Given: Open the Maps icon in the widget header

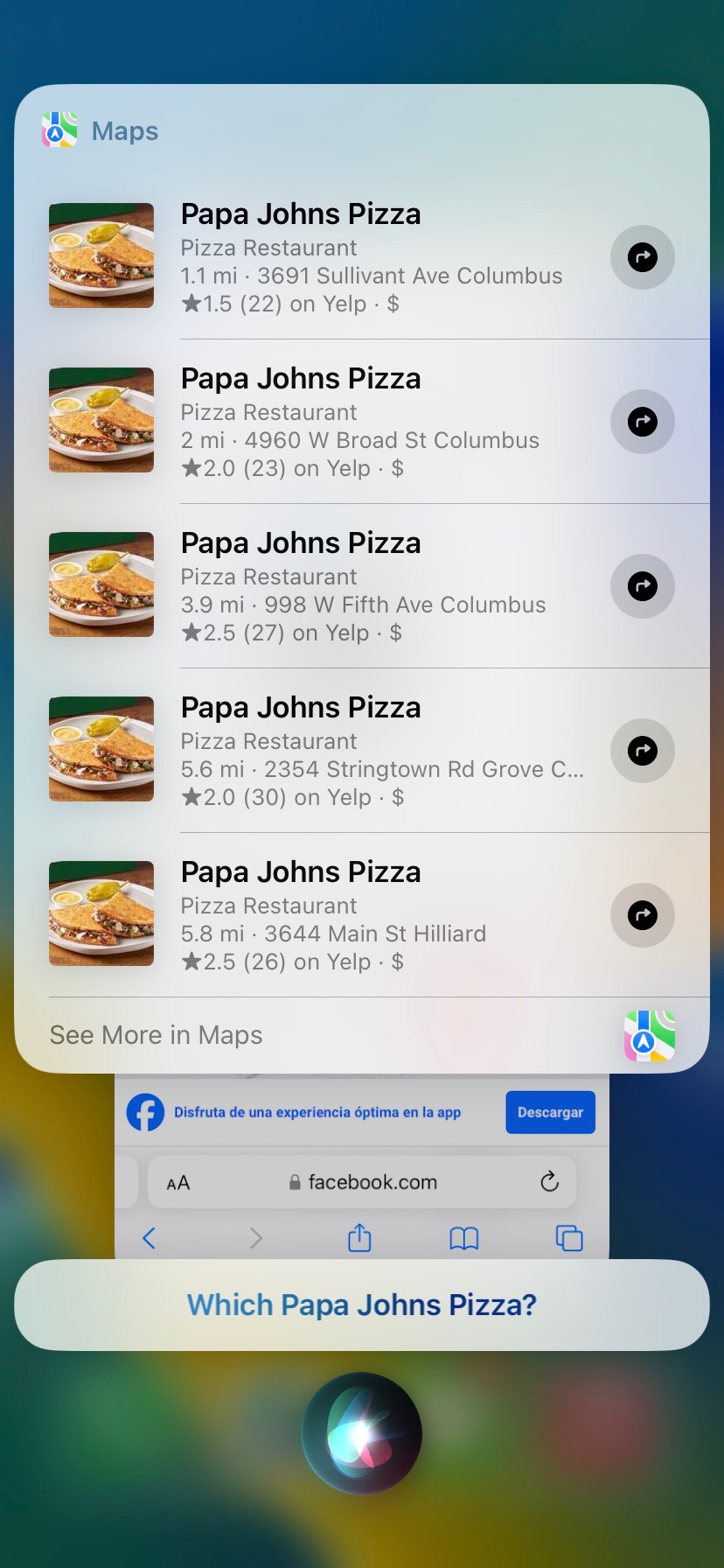Looking at the screenshot, I should pyautogui.click(x=58, y=129).
